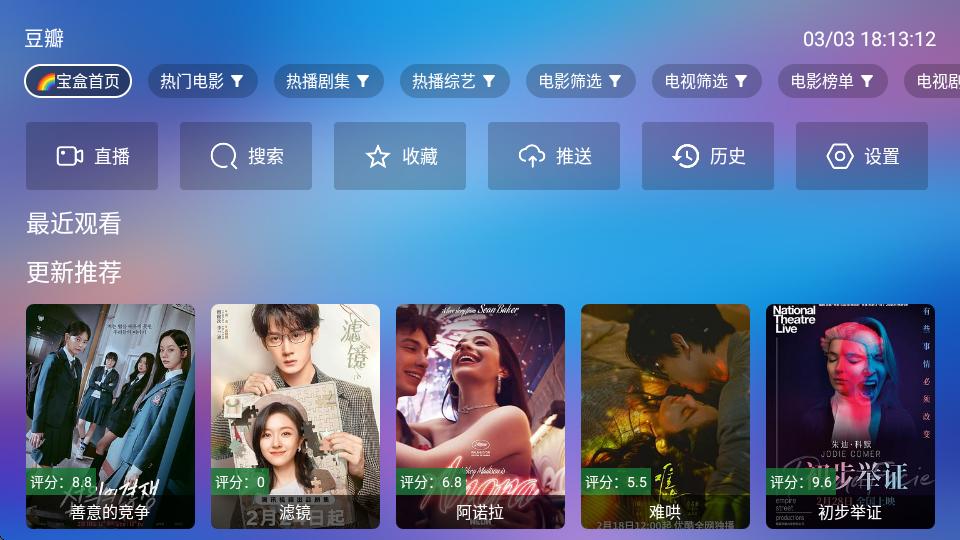Open the 热门电影 filter chip
This screenshot has height=540, width=960.
click(x=202, y=81)
